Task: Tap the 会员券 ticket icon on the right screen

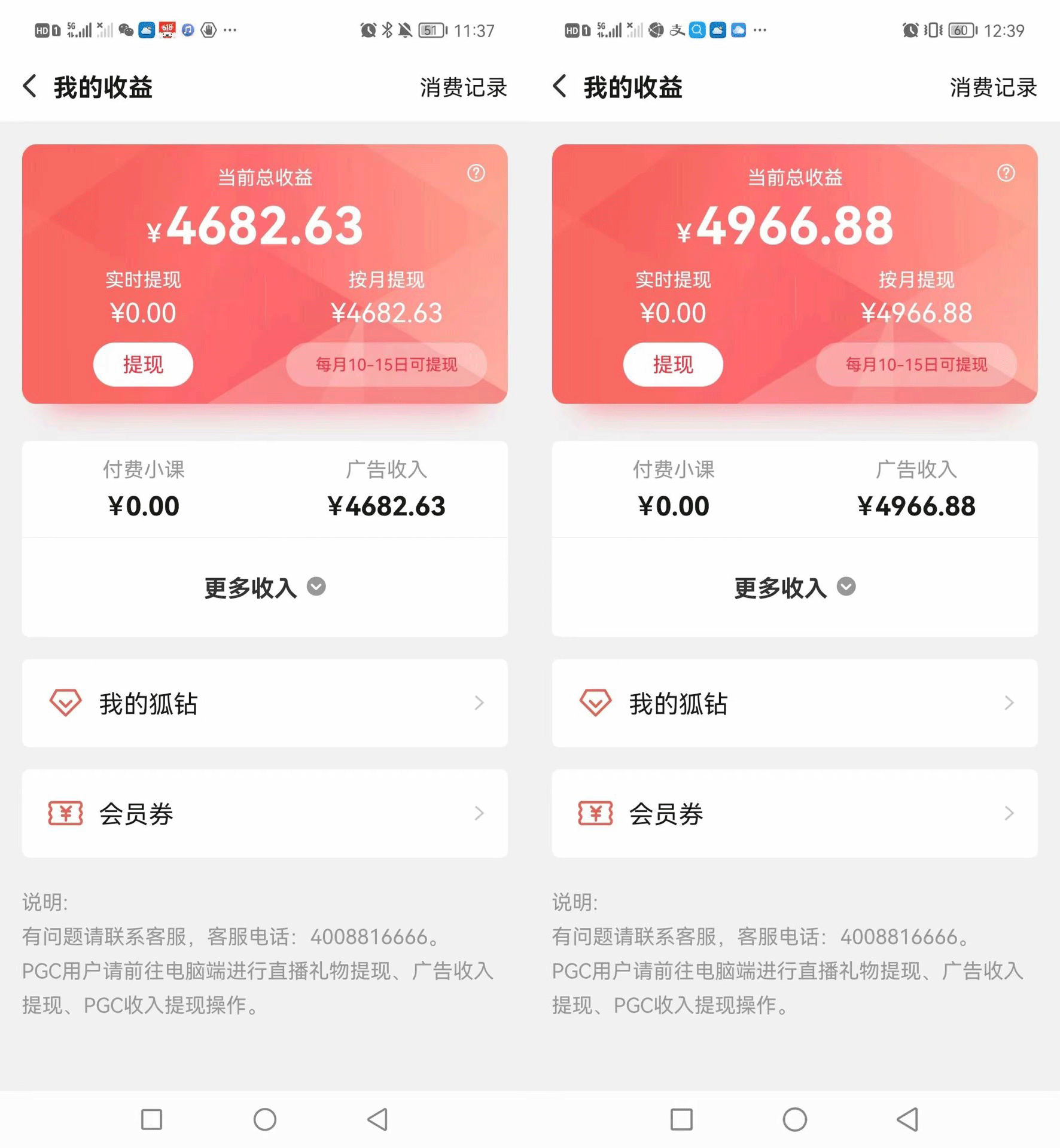Action: click(x=595, y=813)
